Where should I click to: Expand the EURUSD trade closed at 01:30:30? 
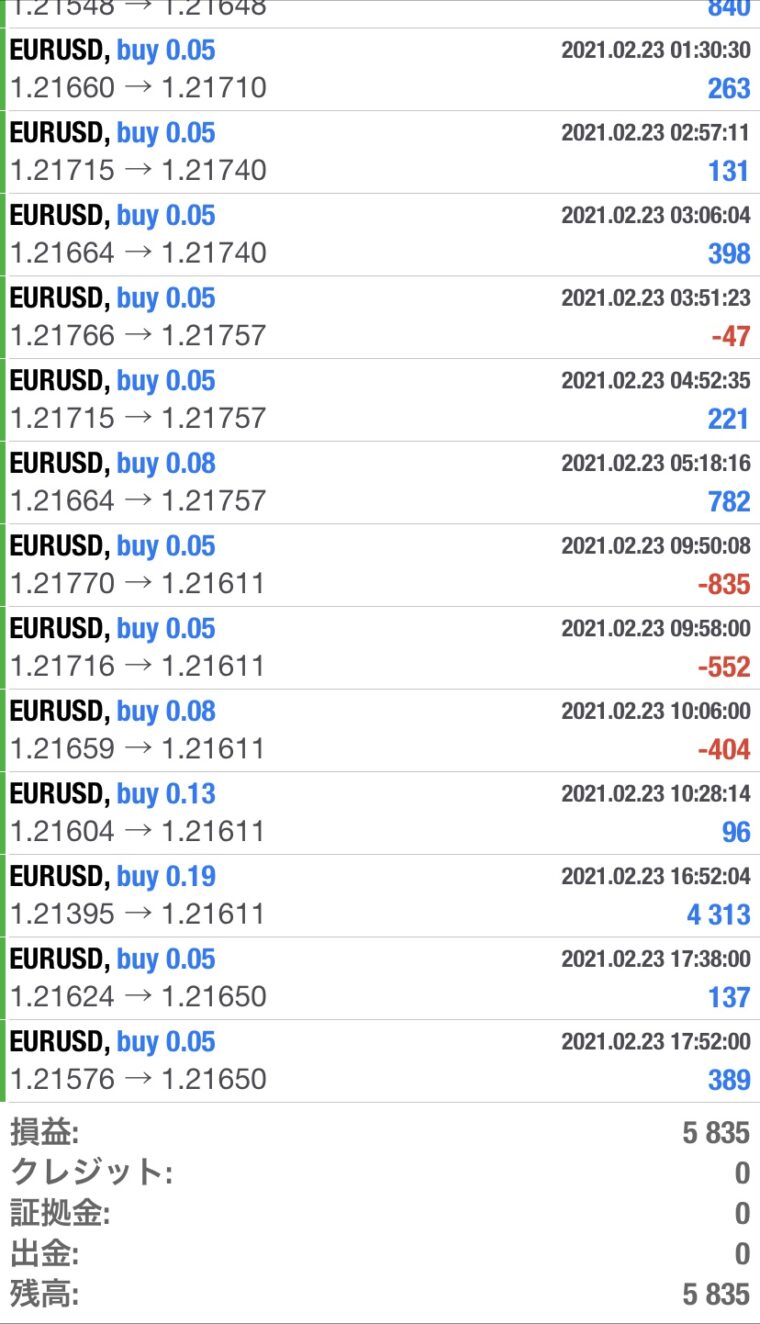coord(380,69)
